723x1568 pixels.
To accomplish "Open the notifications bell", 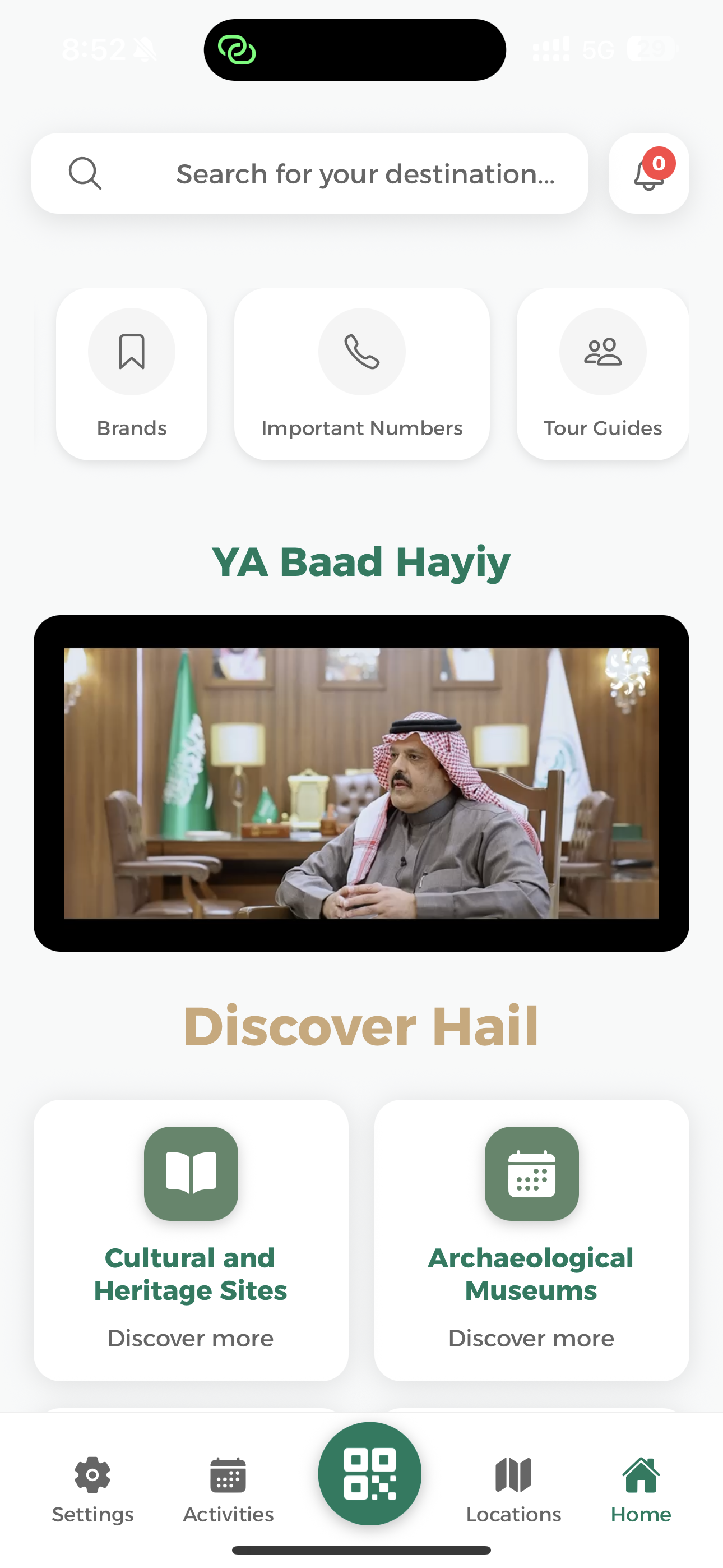I will [x=648, y=174].
